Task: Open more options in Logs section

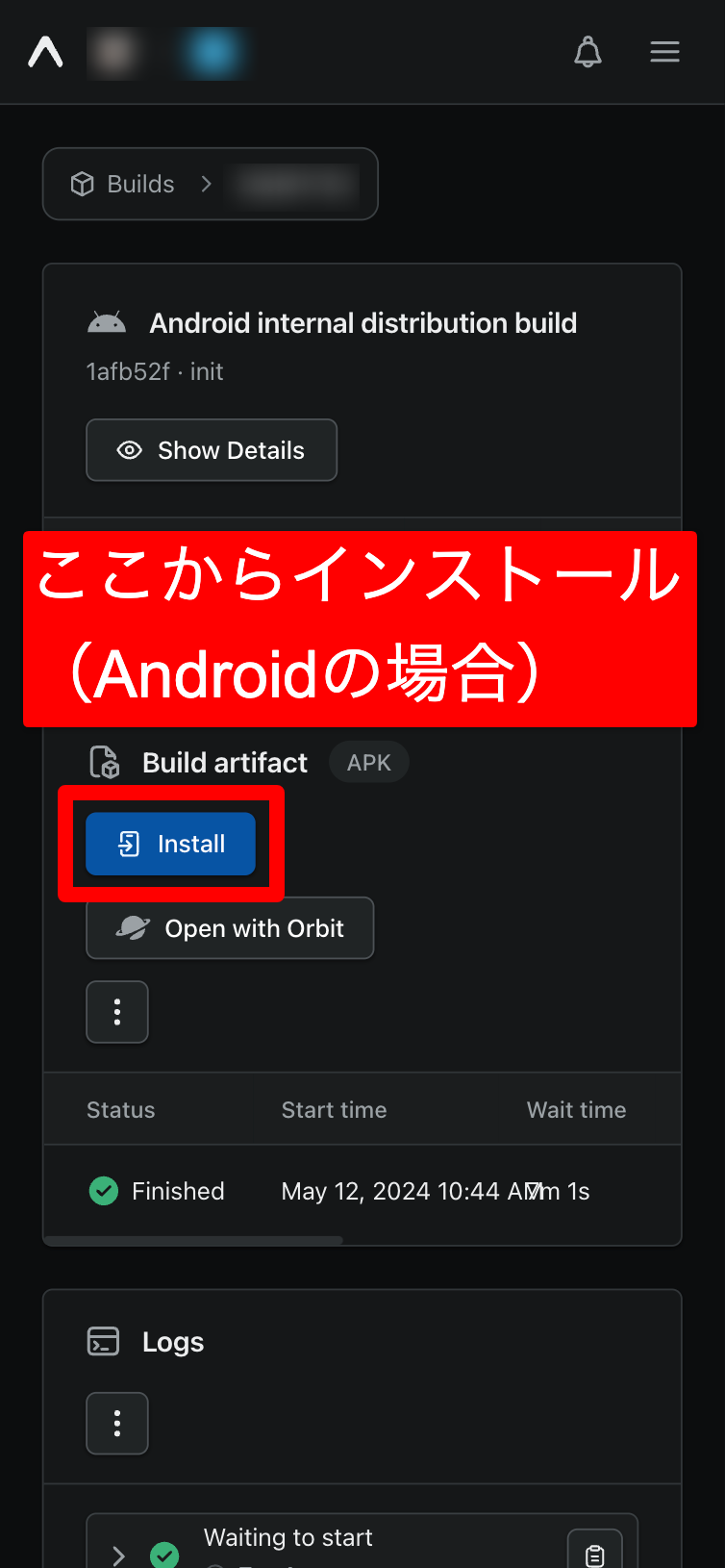Action: (117, 1423)
